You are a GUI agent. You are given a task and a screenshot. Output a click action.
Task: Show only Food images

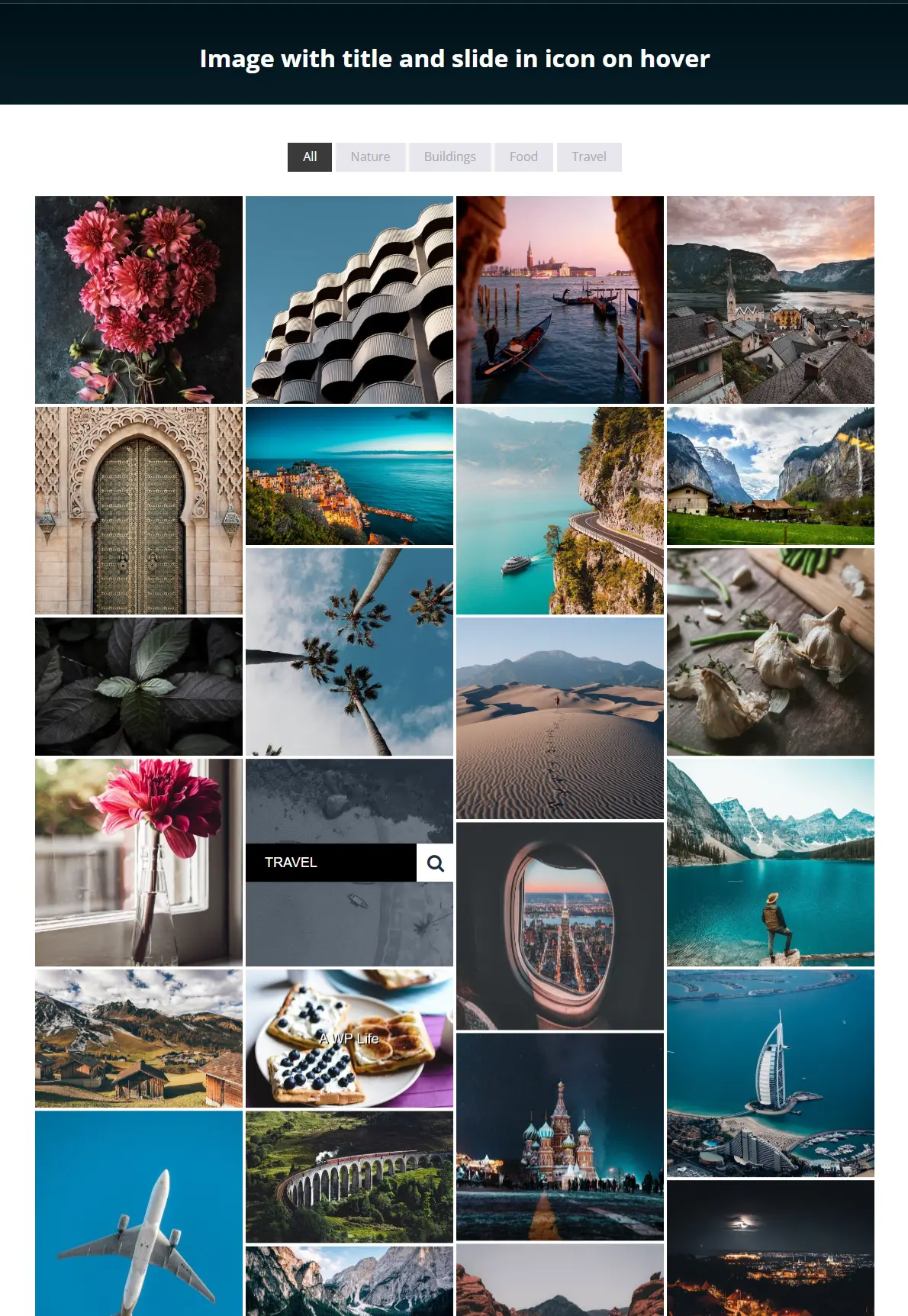click(x=523, y=157)
